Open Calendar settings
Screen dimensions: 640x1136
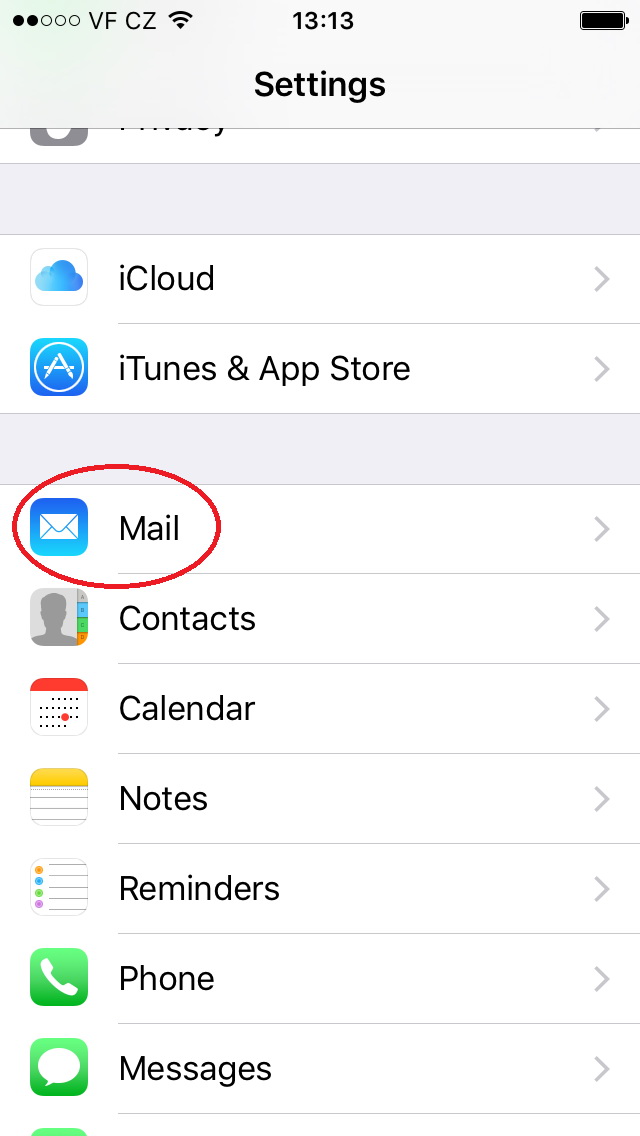coord(320,709)
